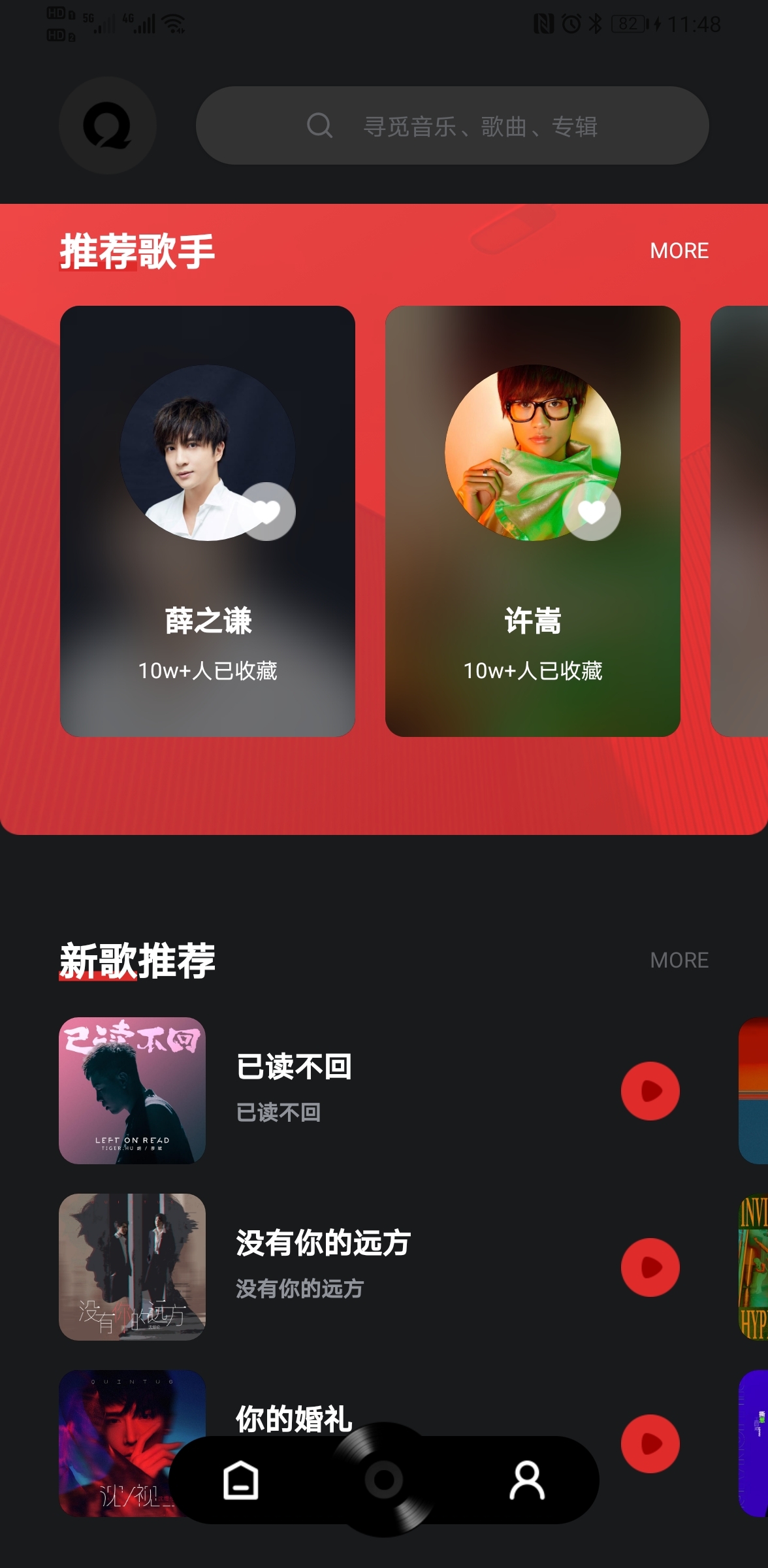
Task: Open the album art of 没有你的远方
Action: (131, 1266)
